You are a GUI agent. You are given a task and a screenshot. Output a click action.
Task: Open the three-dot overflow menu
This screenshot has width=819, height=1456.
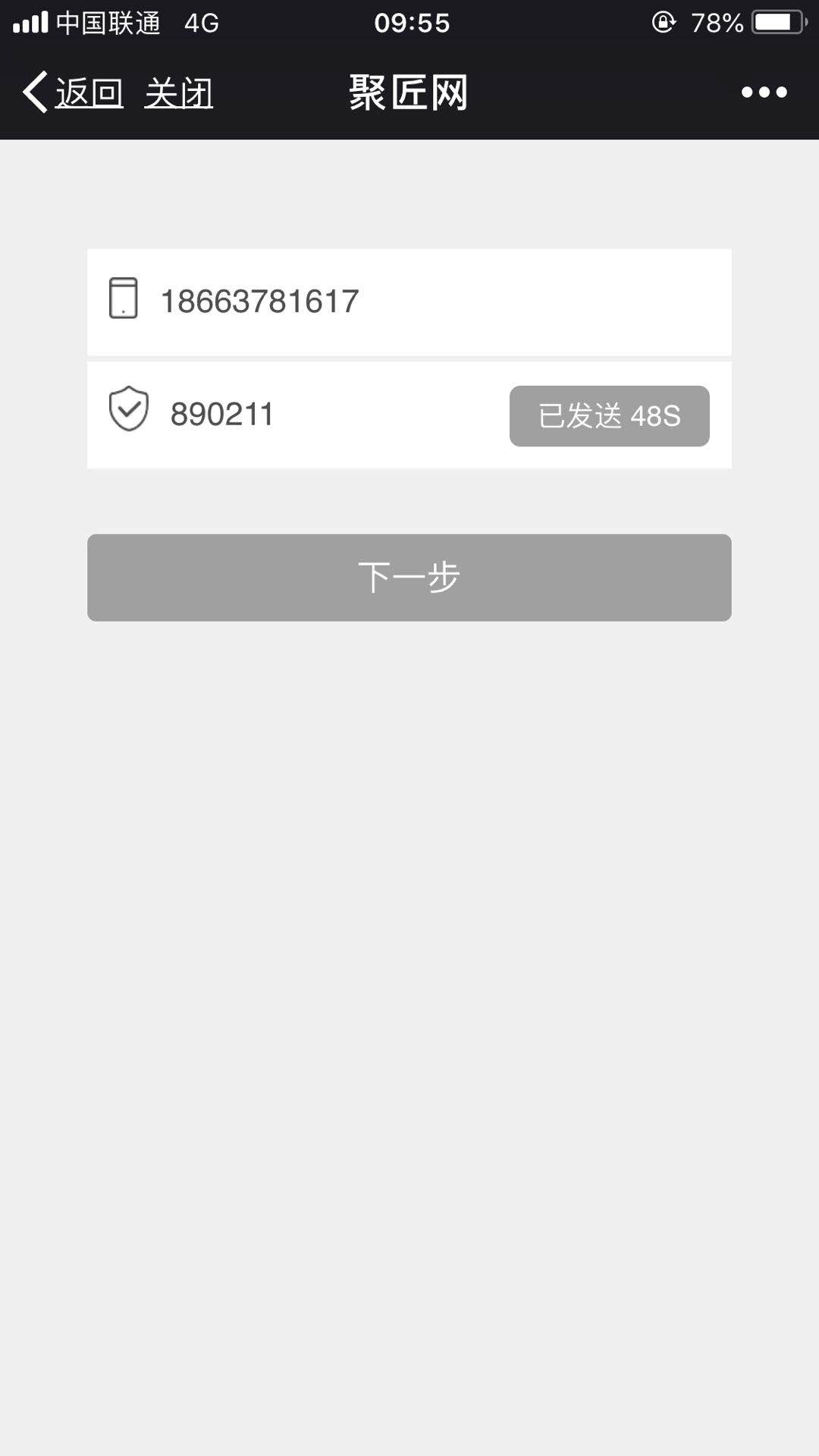[x=764, y=92]
